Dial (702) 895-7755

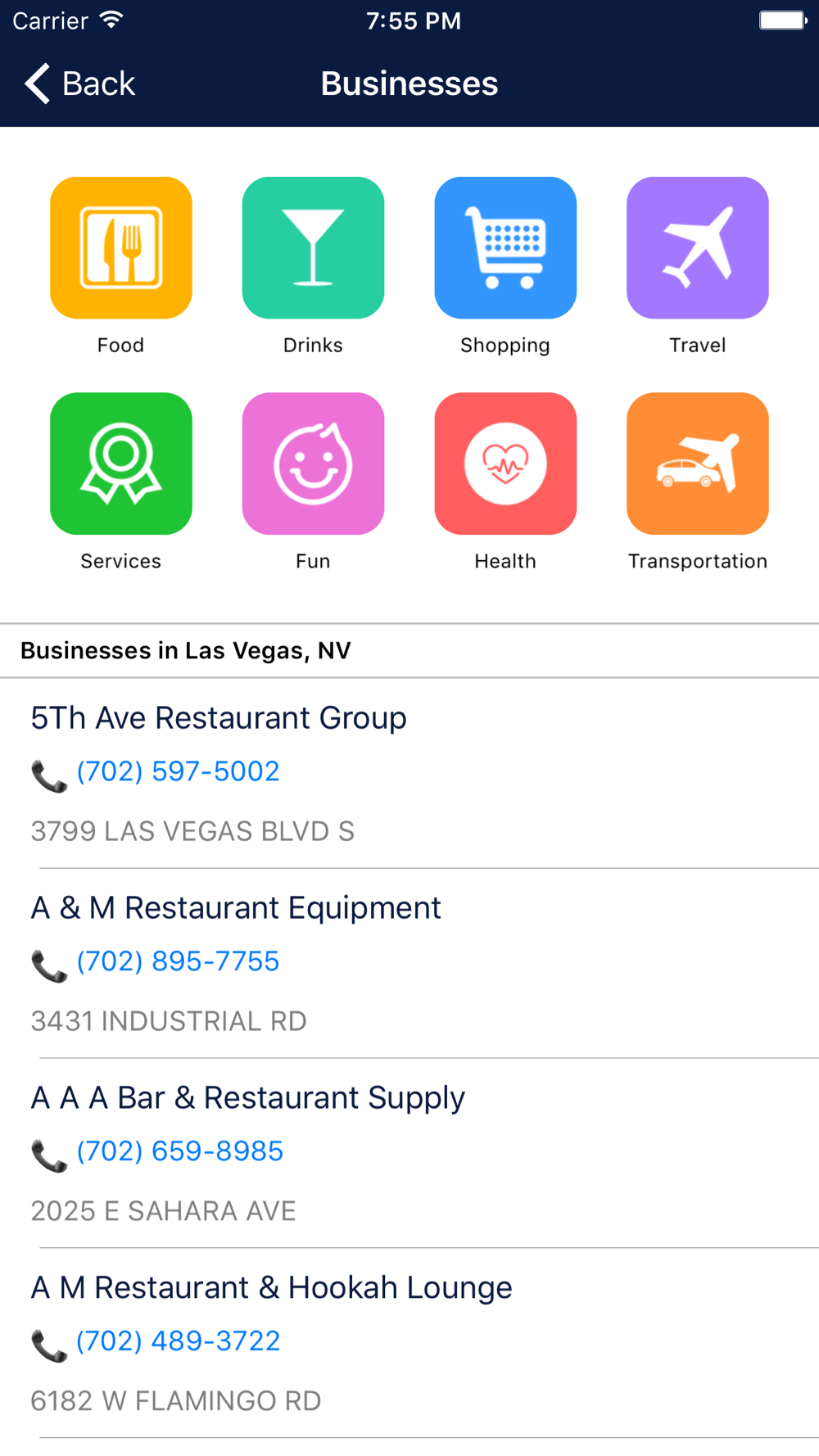178,961
